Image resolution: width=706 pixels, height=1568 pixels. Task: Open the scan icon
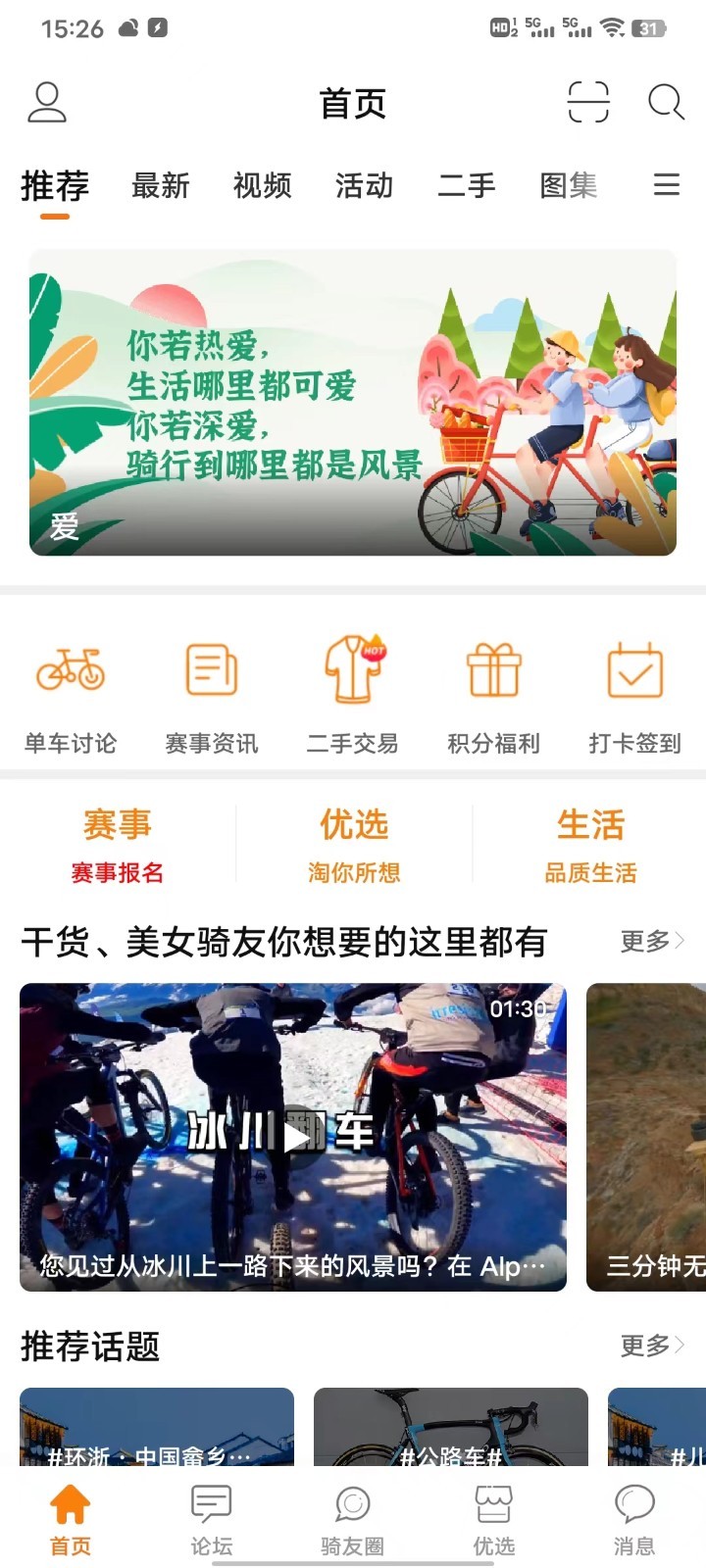(588, 102)
